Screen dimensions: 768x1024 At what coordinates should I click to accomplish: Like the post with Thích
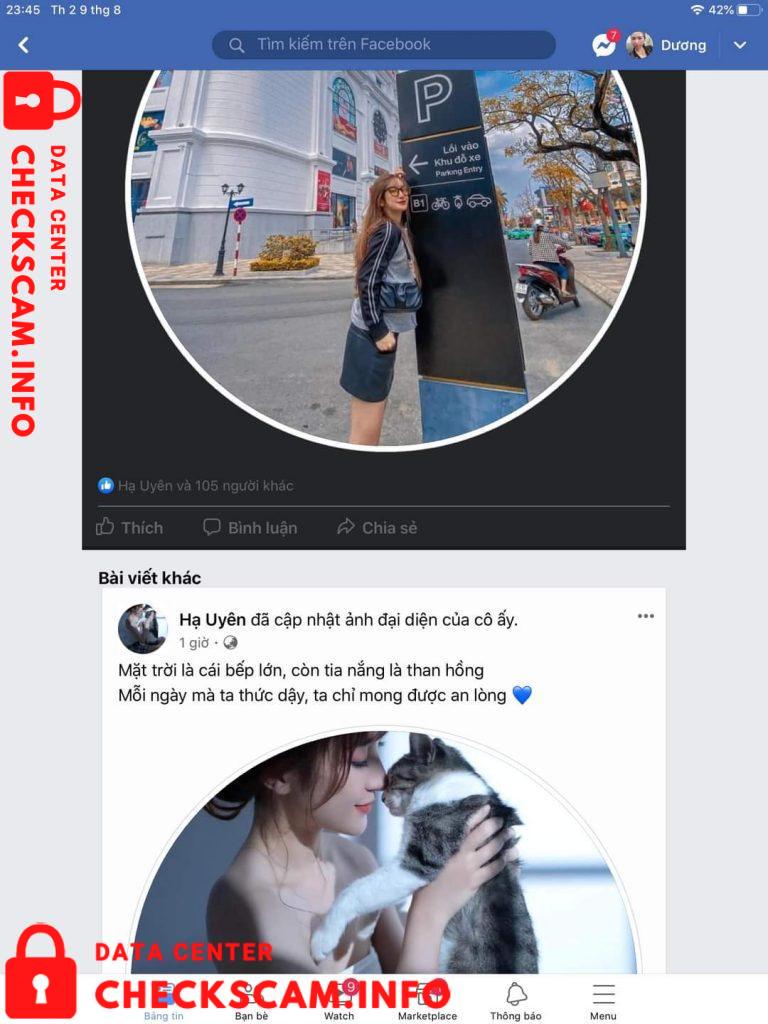129,527
